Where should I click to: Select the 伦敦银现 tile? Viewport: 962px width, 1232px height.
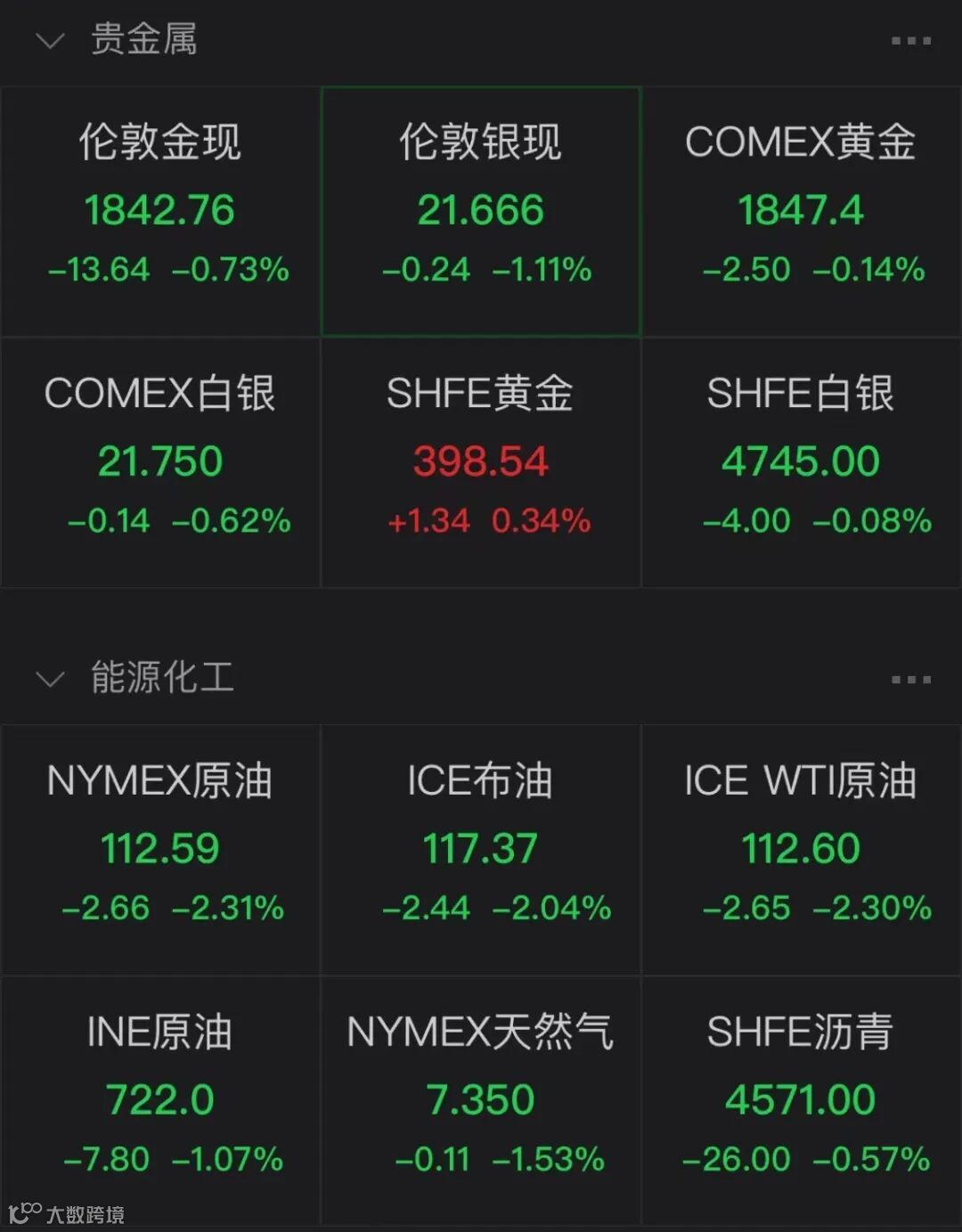(x=481, y=211)
